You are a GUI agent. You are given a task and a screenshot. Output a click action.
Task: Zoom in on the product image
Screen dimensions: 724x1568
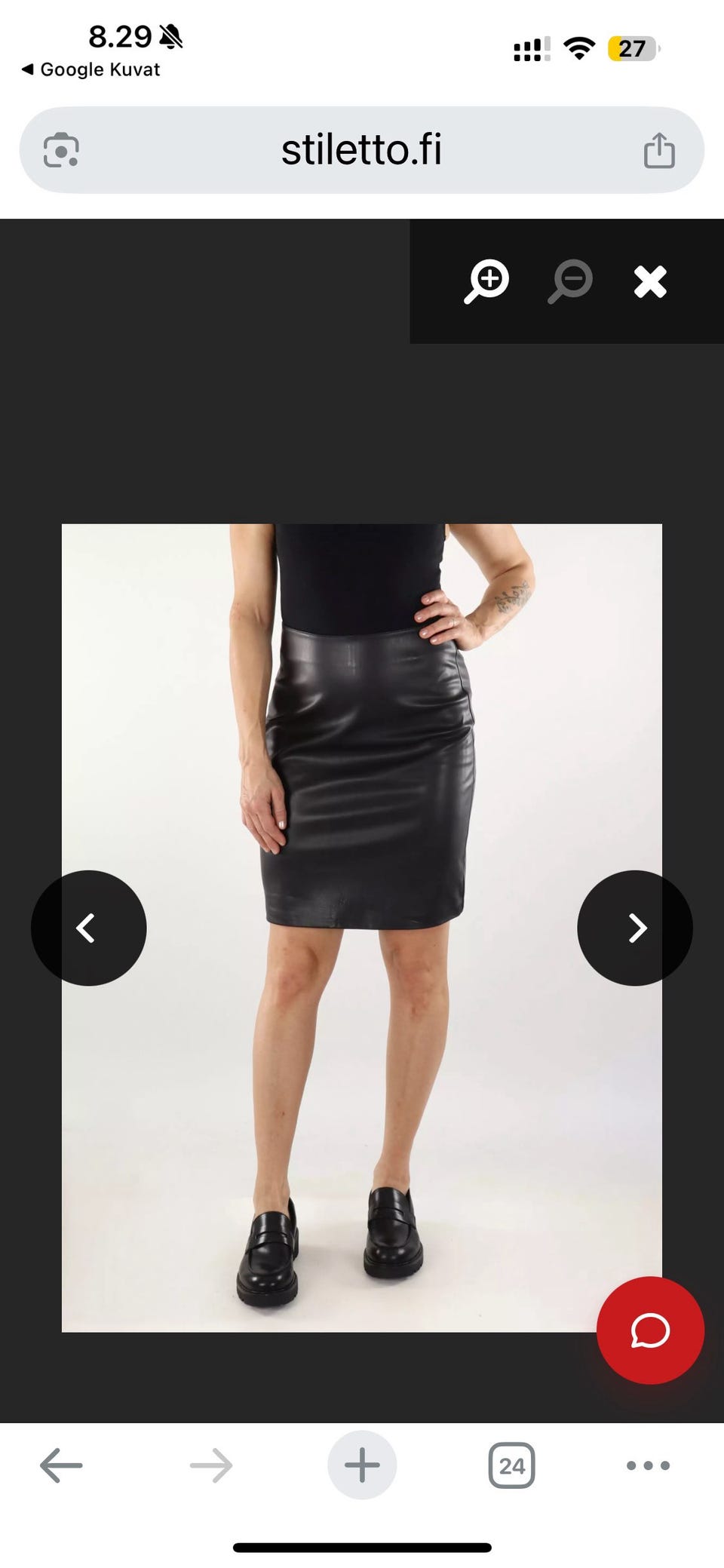[x=487, y=282]
